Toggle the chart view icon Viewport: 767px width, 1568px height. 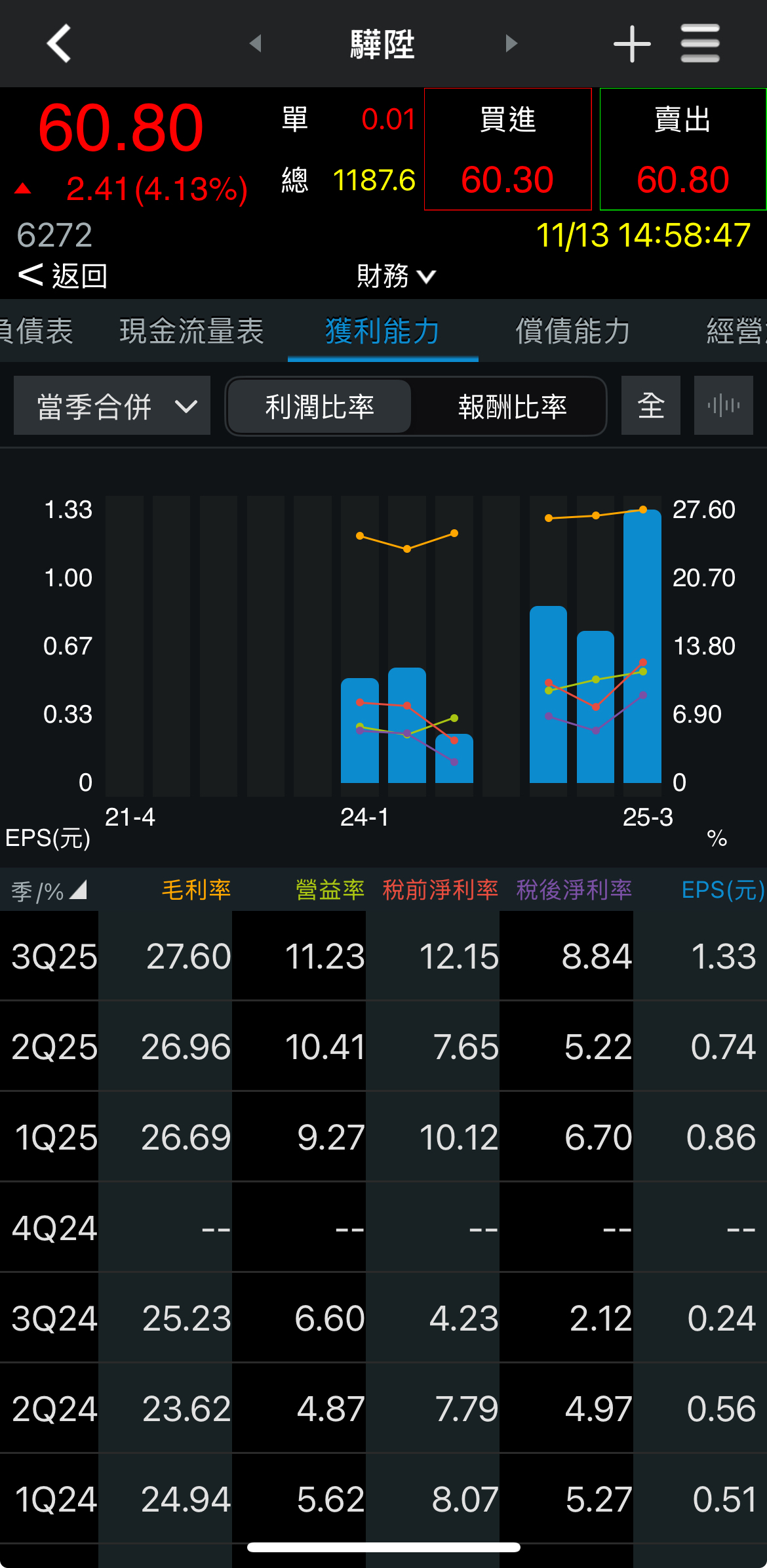pyautogui.click(x=723, y=406)
